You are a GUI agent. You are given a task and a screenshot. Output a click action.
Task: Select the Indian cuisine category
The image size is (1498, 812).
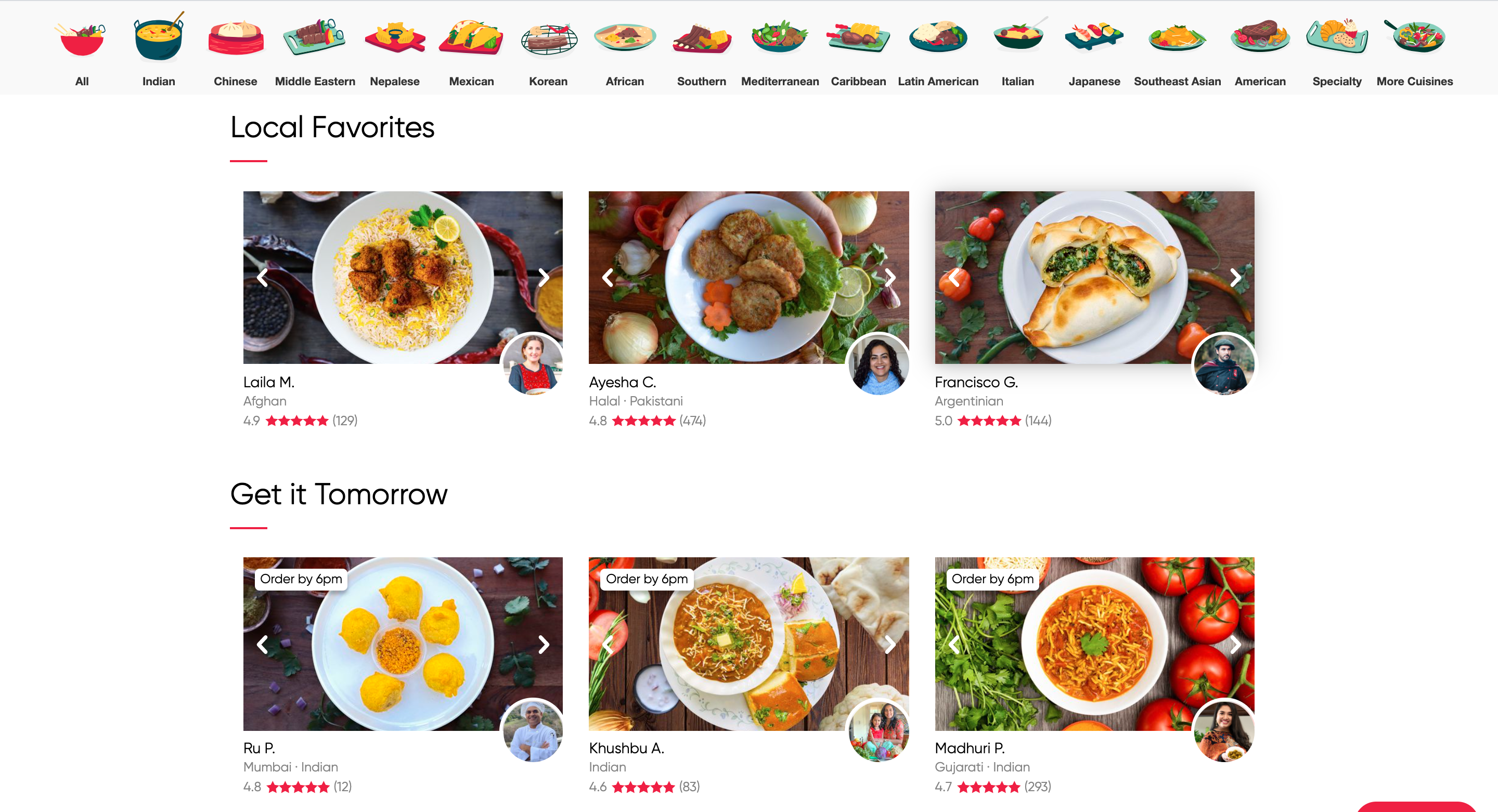pyautogui.click(x=158, y=49)
